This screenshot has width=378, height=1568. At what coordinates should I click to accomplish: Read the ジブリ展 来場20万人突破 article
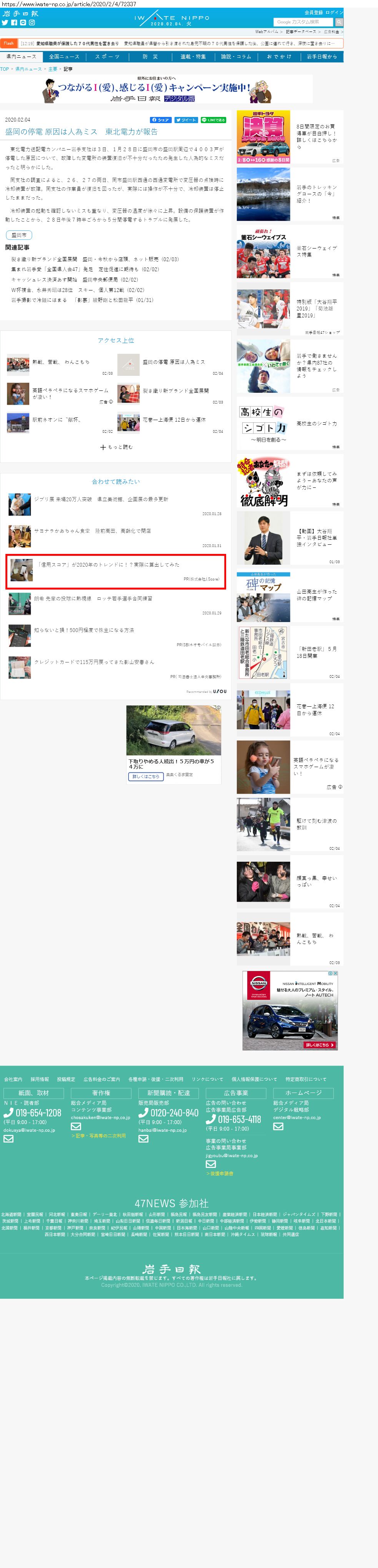click(x=101, y=499)
